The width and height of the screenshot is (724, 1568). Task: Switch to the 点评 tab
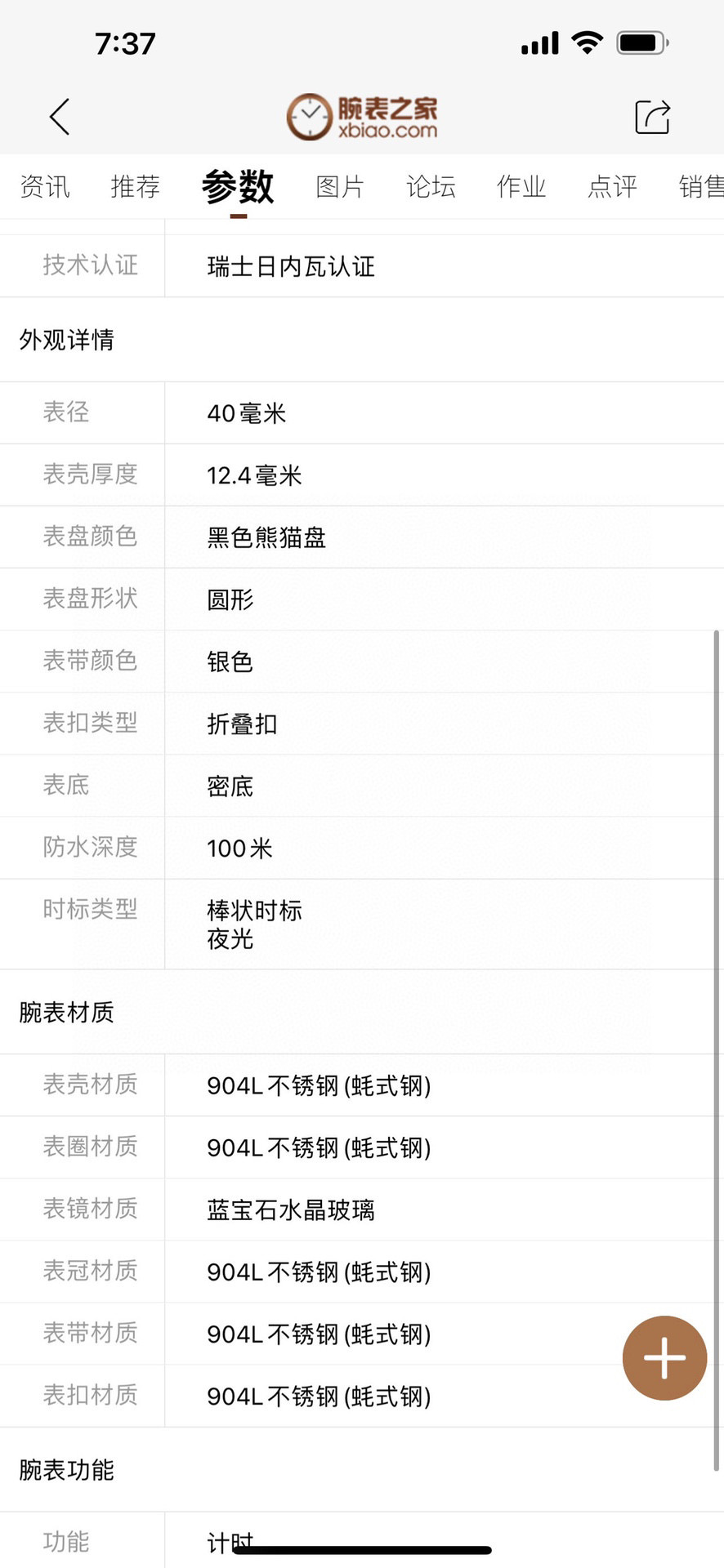coord(612,187)
